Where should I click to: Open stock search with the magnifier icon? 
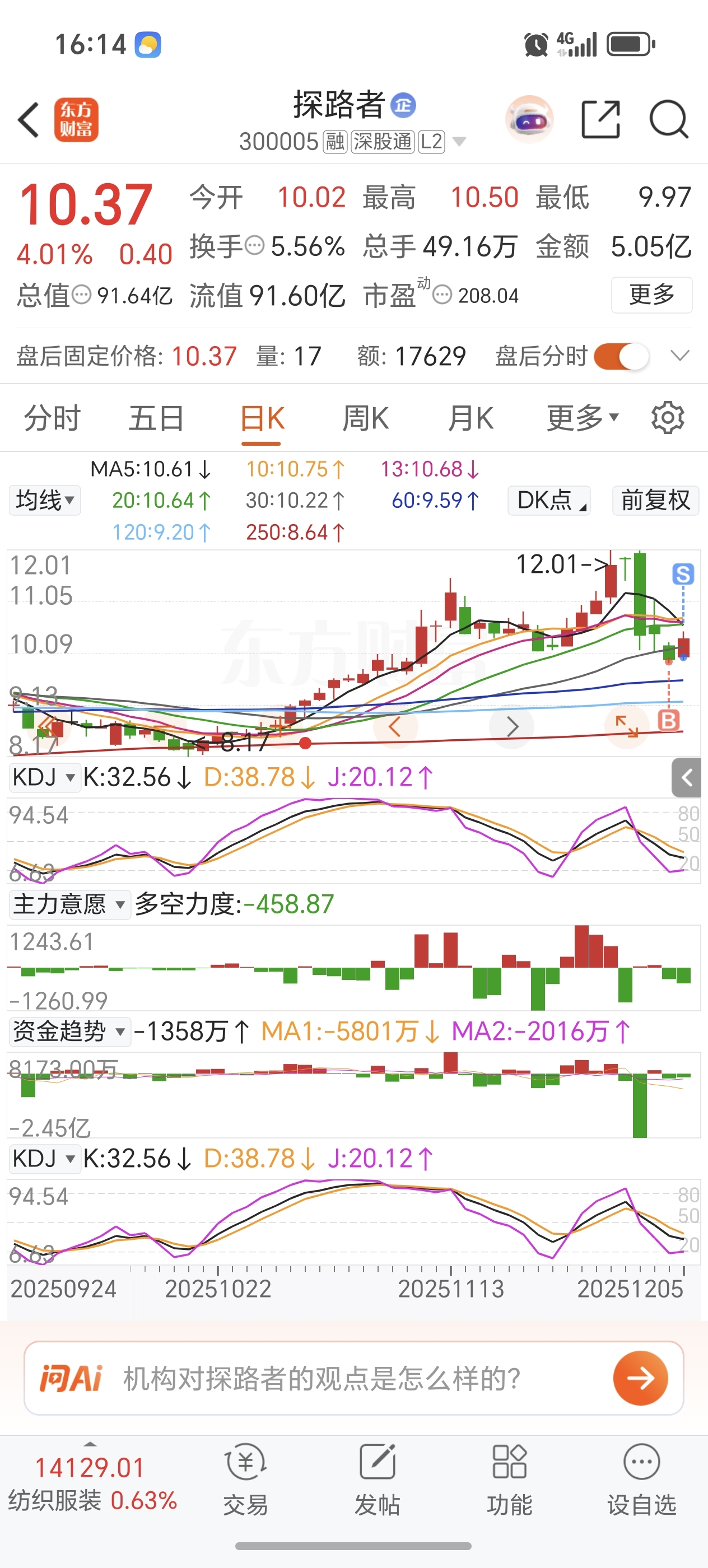coord(668,120)
